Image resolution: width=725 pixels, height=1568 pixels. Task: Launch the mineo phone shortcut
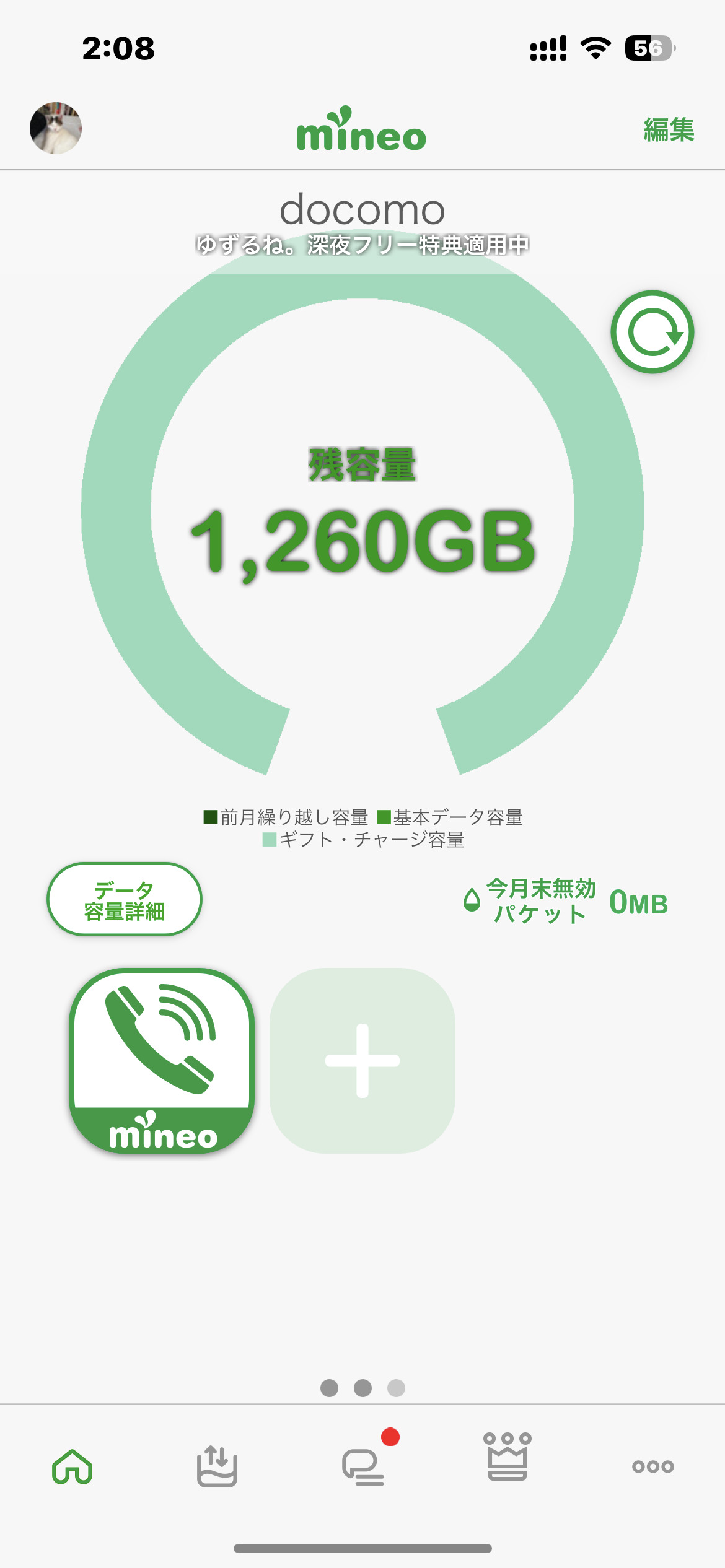(x=162, y=1061)
